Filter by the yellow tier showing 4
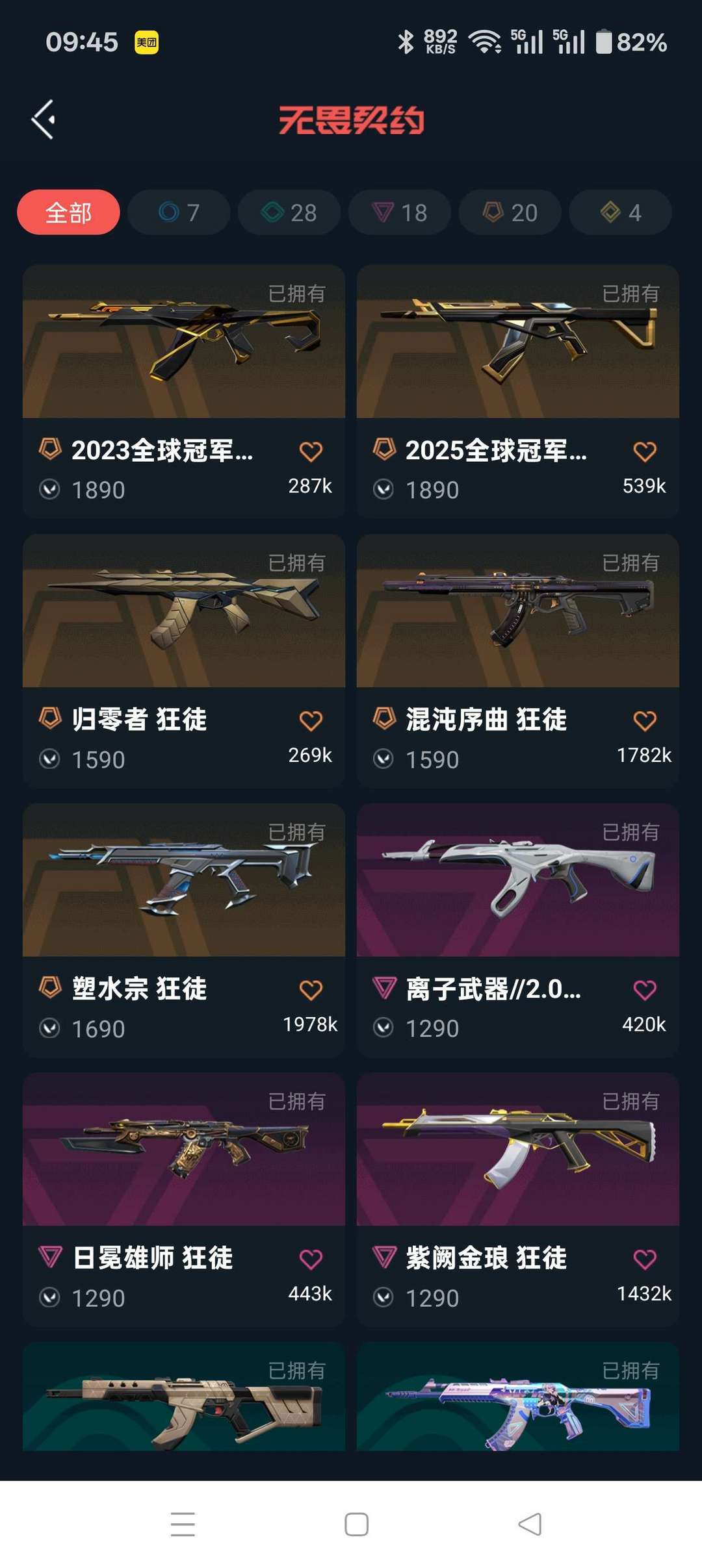This screenshot has height=1568, width=702. [620, 212]
